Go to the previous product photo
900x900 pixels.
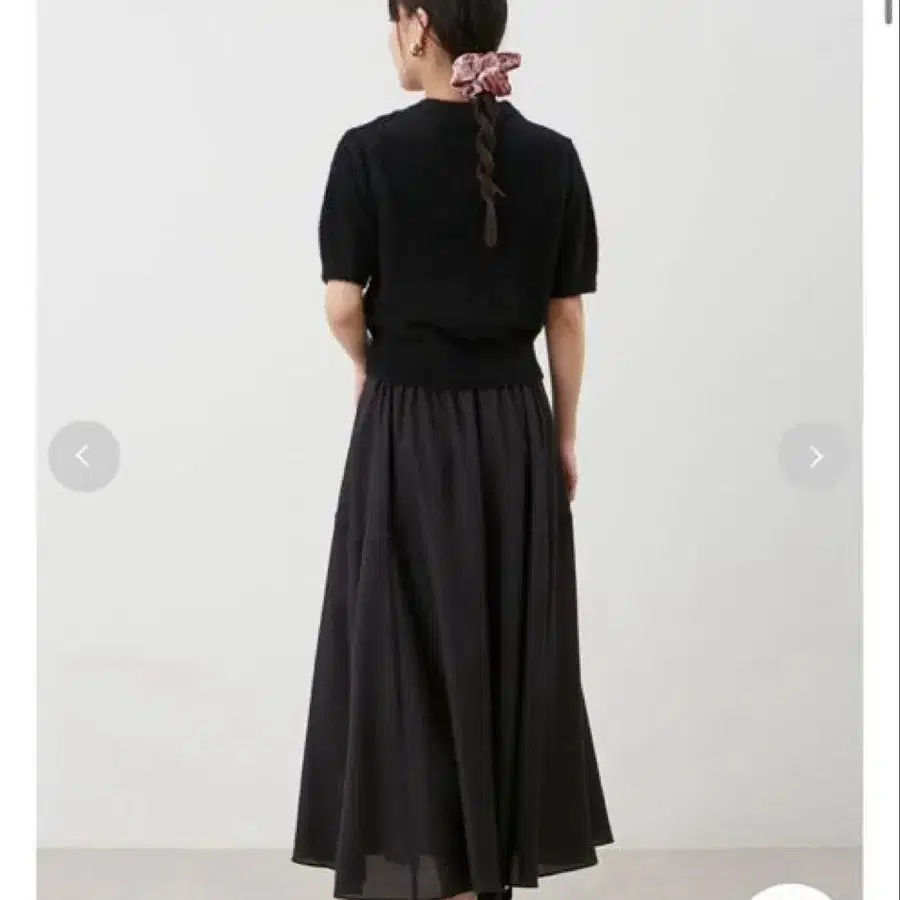84,456
